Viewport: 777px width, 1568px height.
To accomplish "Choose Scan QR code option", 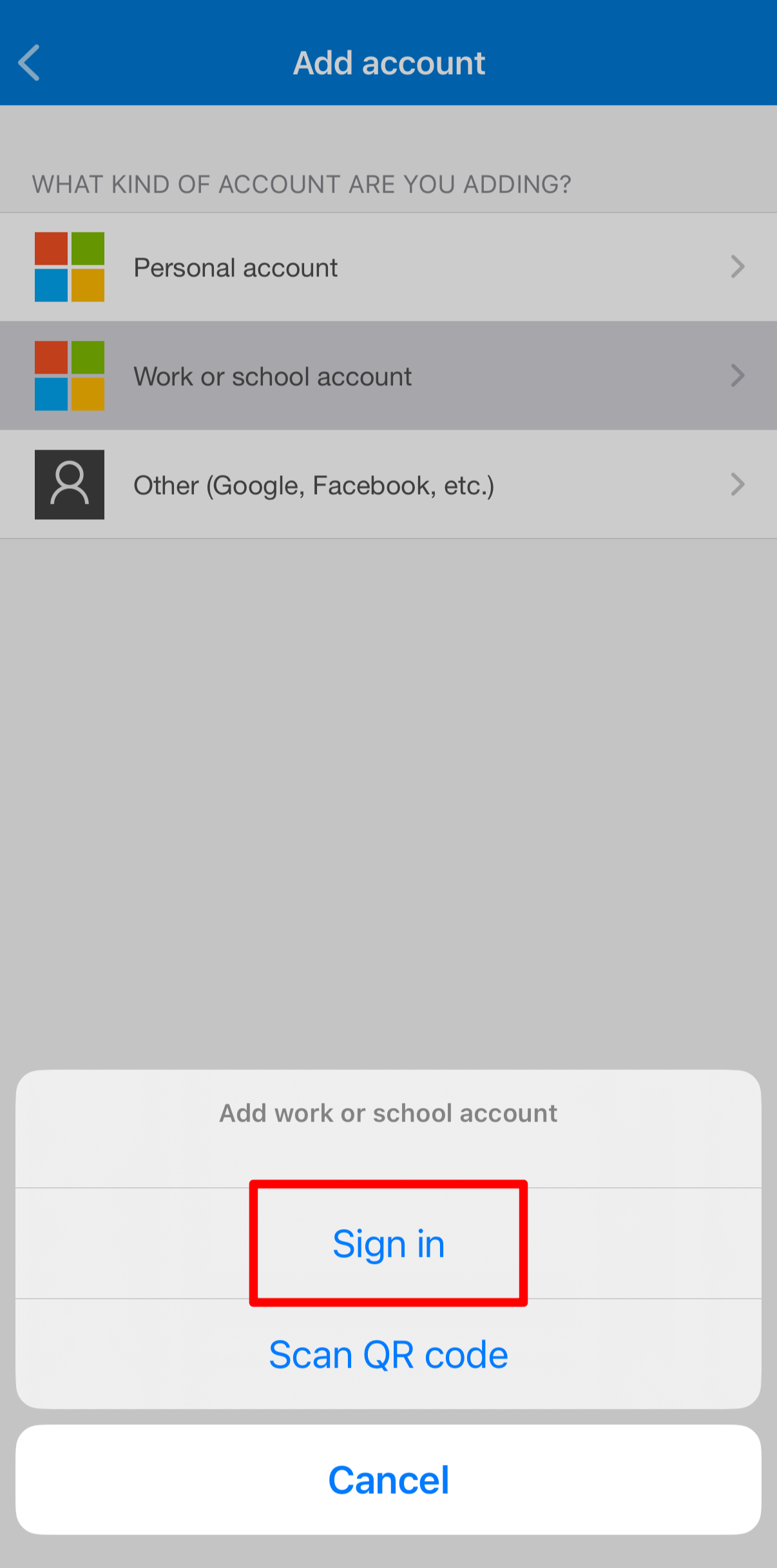I will tap(388, 1354).
